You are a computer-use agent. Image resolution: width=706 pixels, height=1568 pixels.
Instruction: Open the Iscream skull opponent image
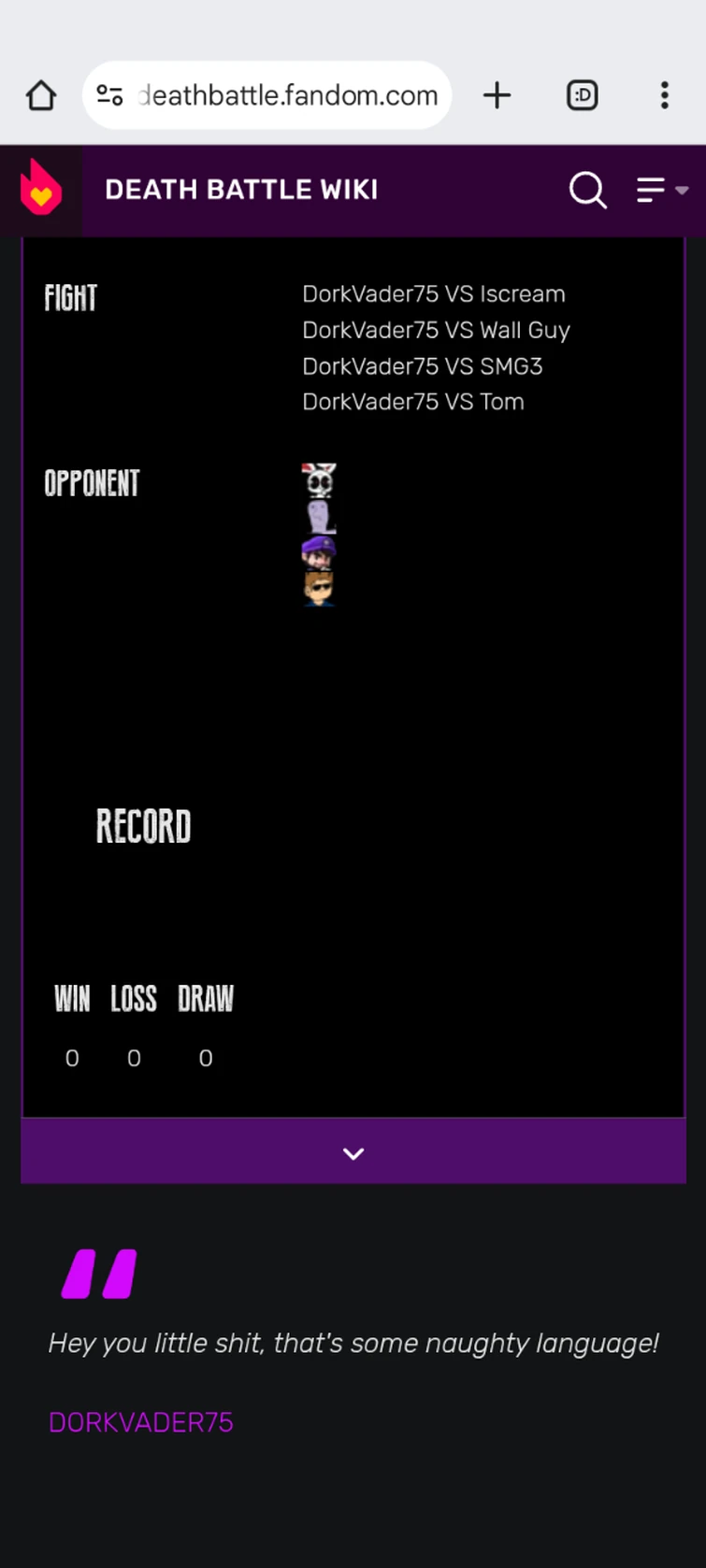[x=319, y=480]
